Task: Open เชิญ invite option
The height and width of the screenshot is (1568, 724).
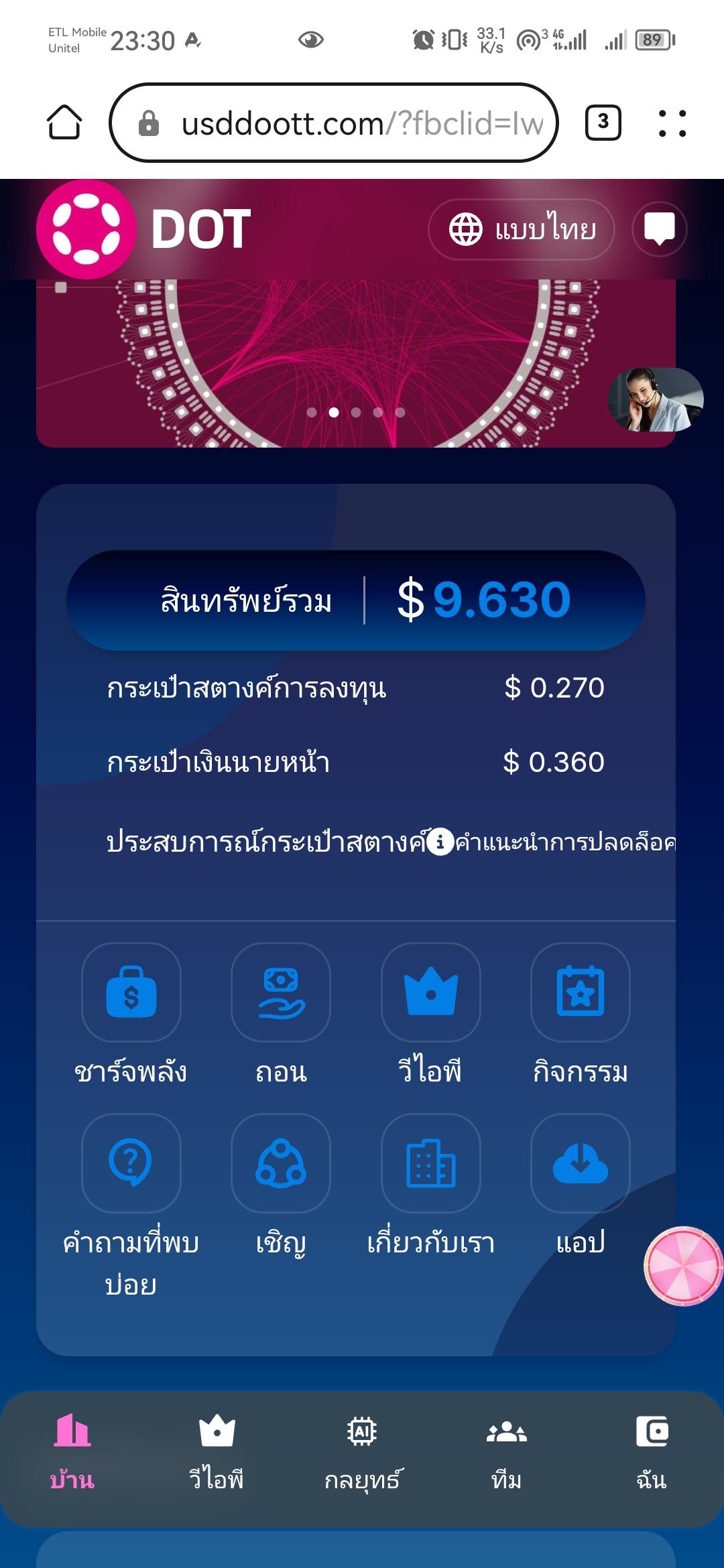Action: [281, 1163]
